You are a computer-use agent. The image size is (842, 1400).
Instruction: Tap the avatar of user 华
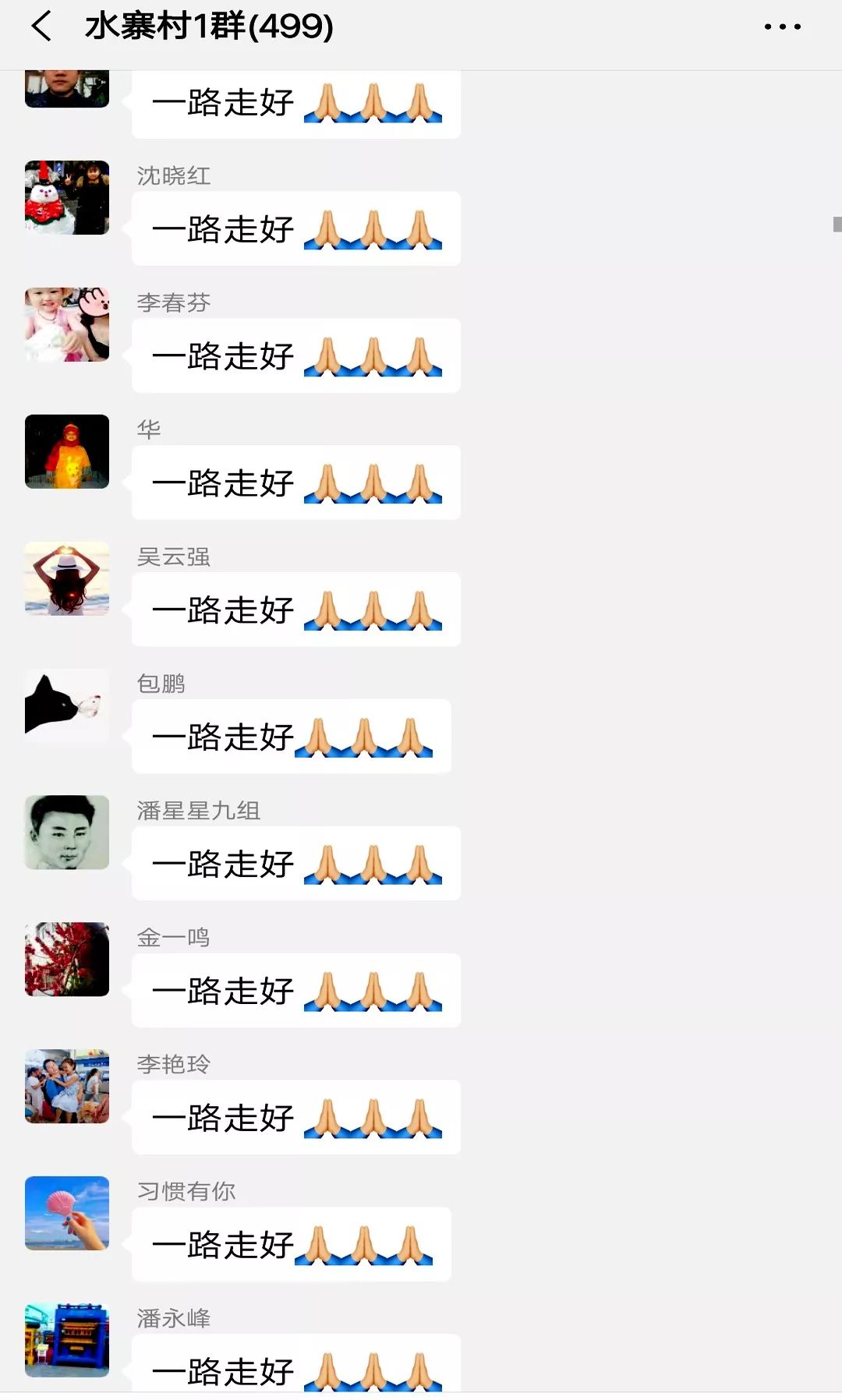coord(67,451)
